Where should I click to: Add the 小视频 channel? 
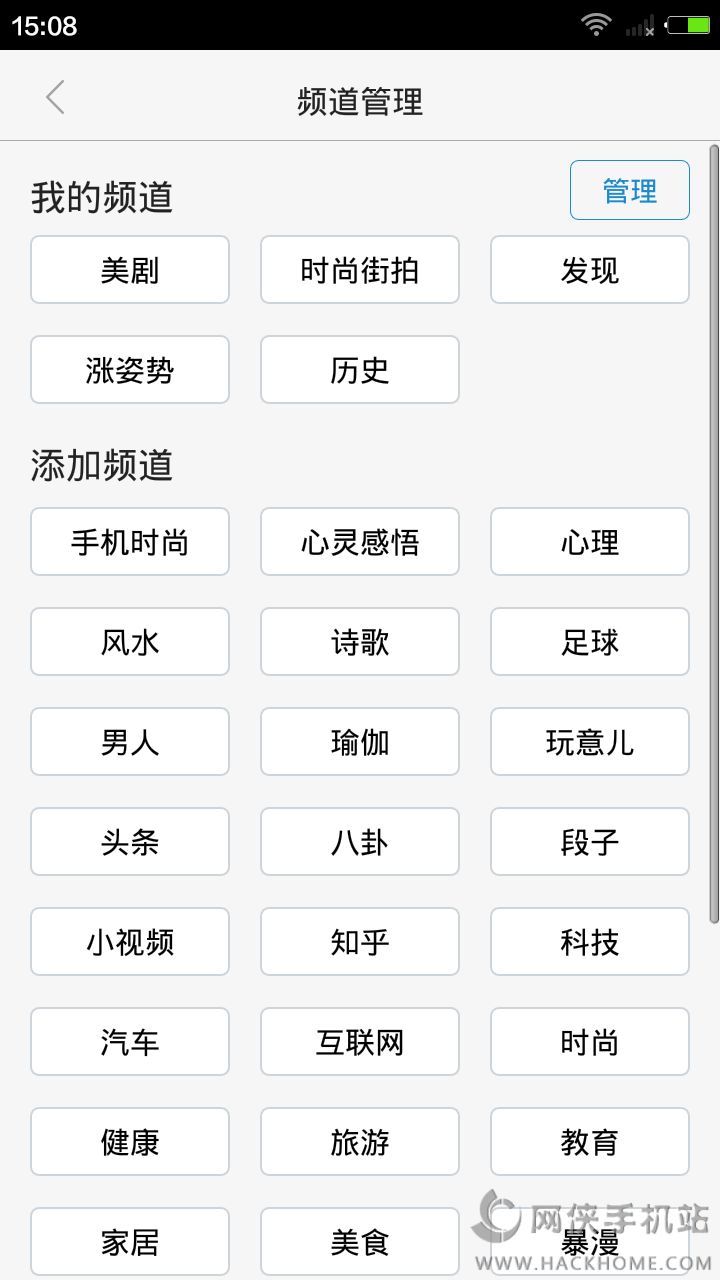(130, 942)
